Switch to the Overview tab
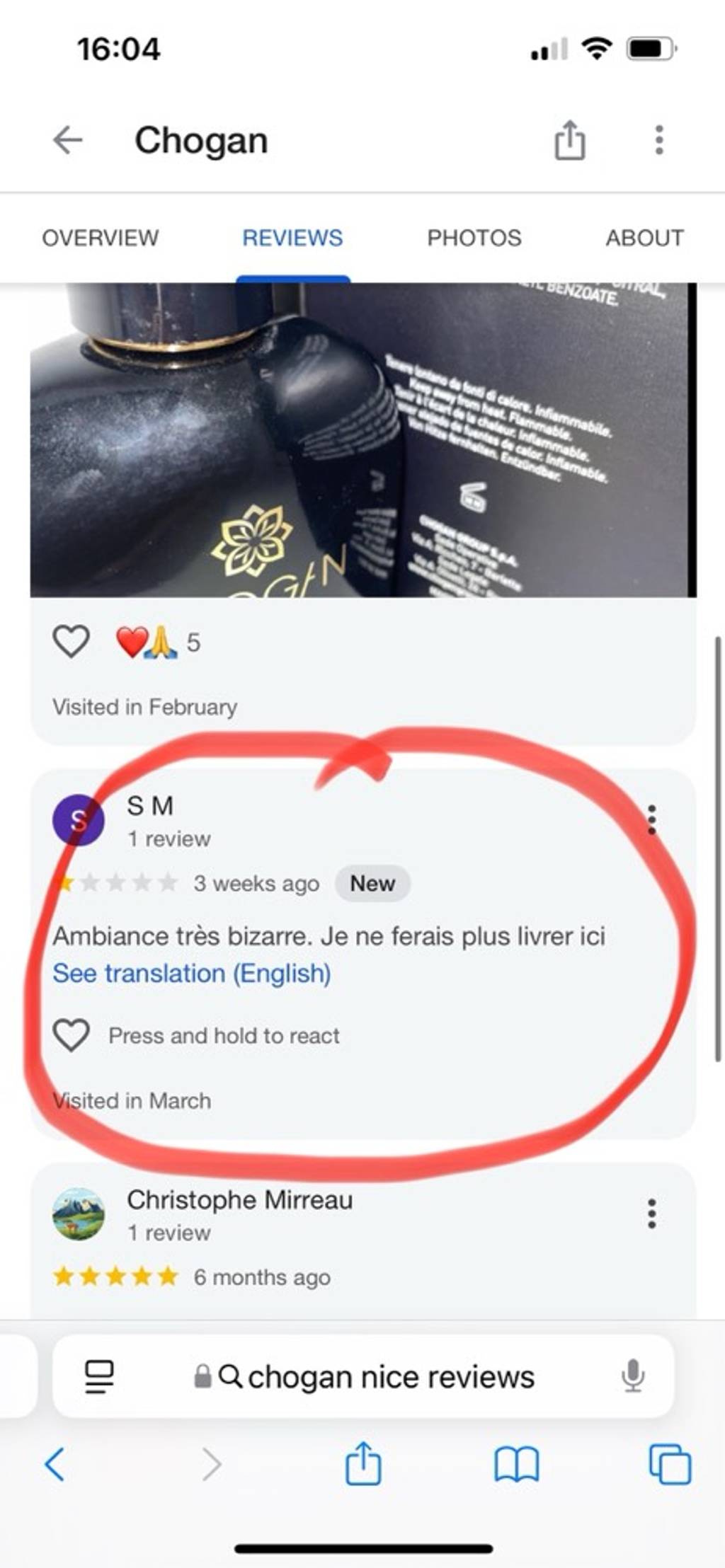This screenshot has width=725, height=1568. (101, 238)
